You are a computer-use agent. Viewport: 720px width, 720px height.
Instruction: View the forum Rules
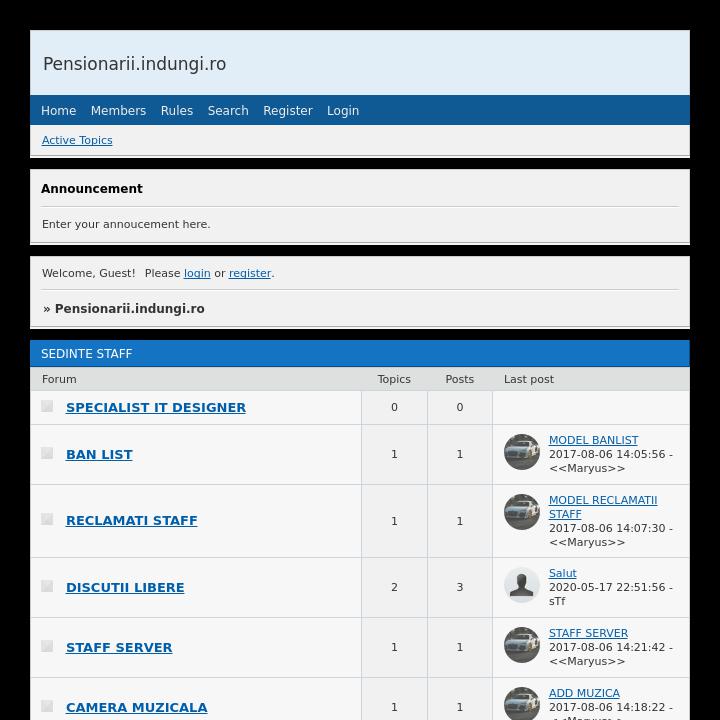(176, 111)
